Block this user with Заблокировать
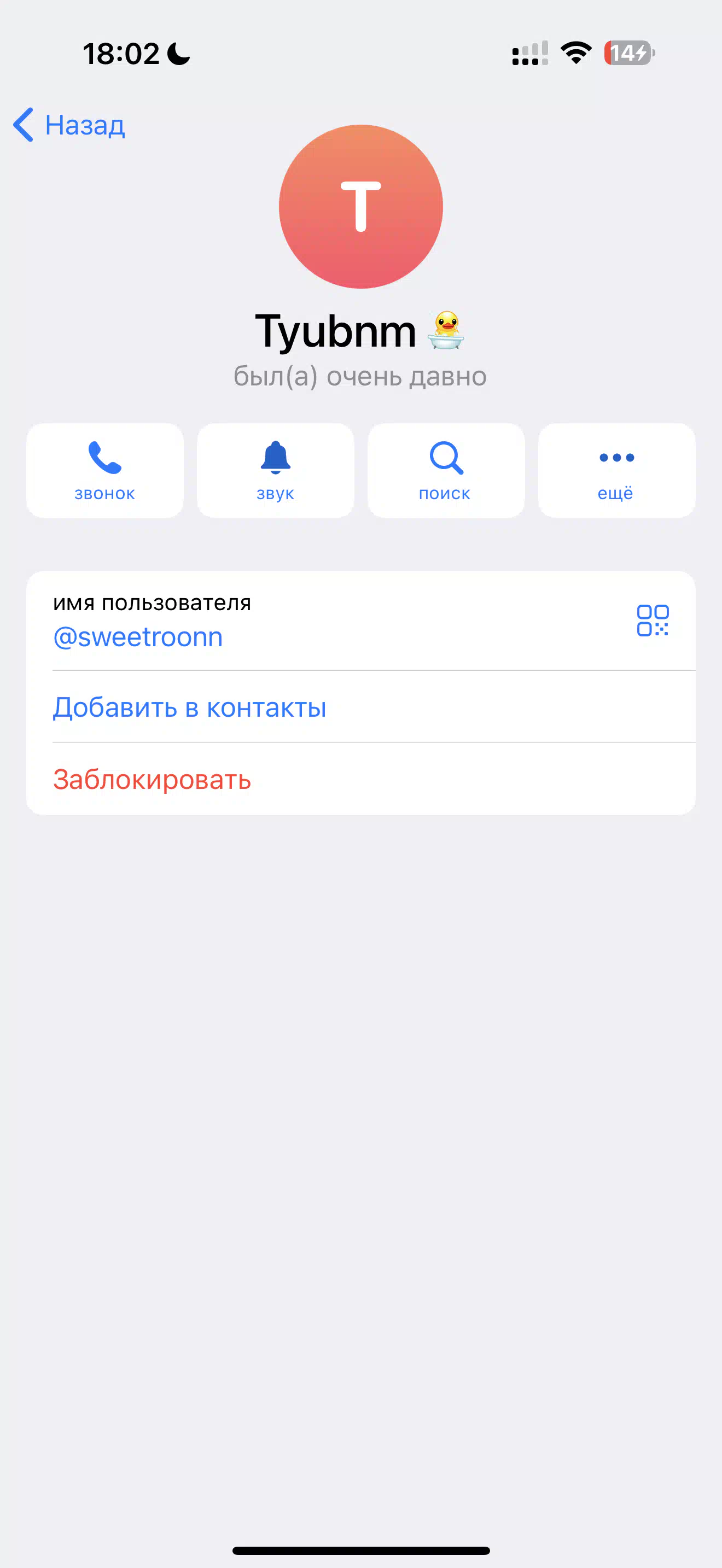 (x=361, y=779)
